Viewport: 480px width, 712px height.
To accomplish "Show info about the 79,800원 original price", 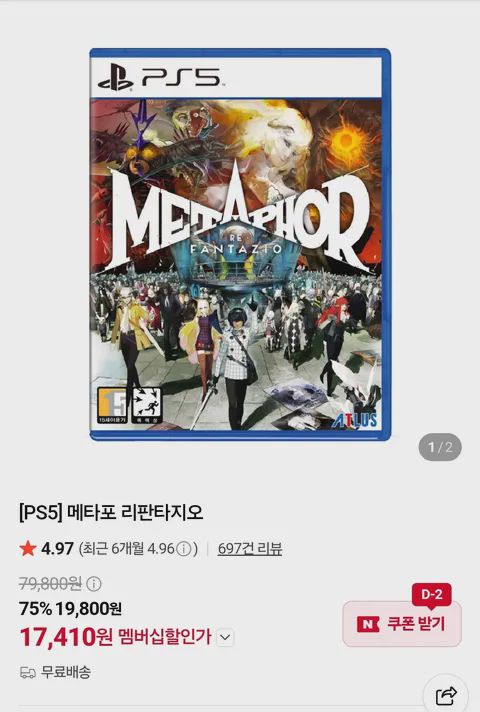I will click(x=94, y=583).
